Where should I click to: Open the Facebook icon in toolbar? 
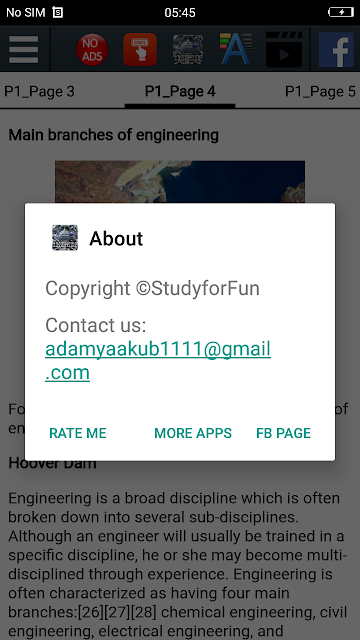click(x=336, y=49)
